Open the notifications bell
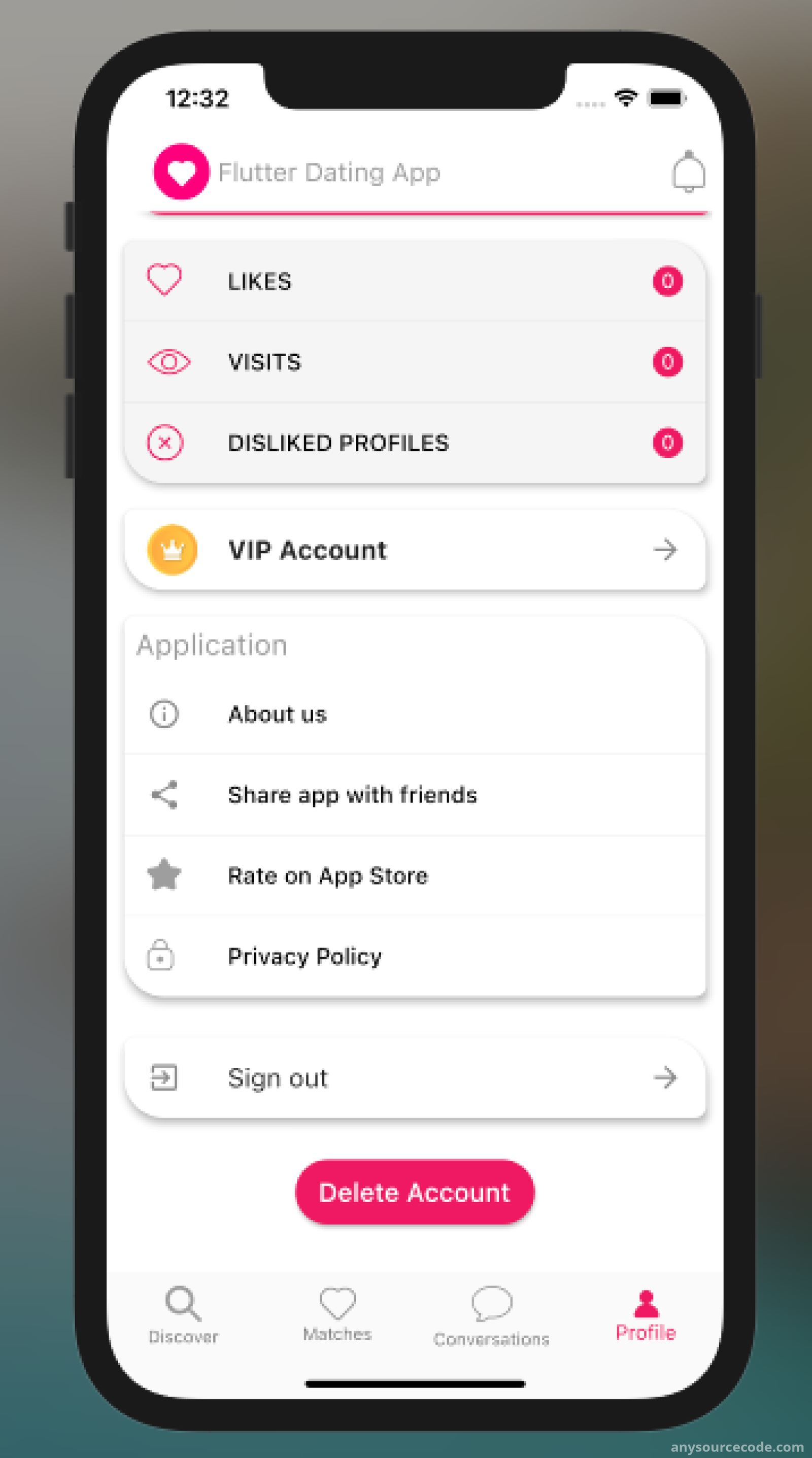812x1458 pixels. coord(688,172)
